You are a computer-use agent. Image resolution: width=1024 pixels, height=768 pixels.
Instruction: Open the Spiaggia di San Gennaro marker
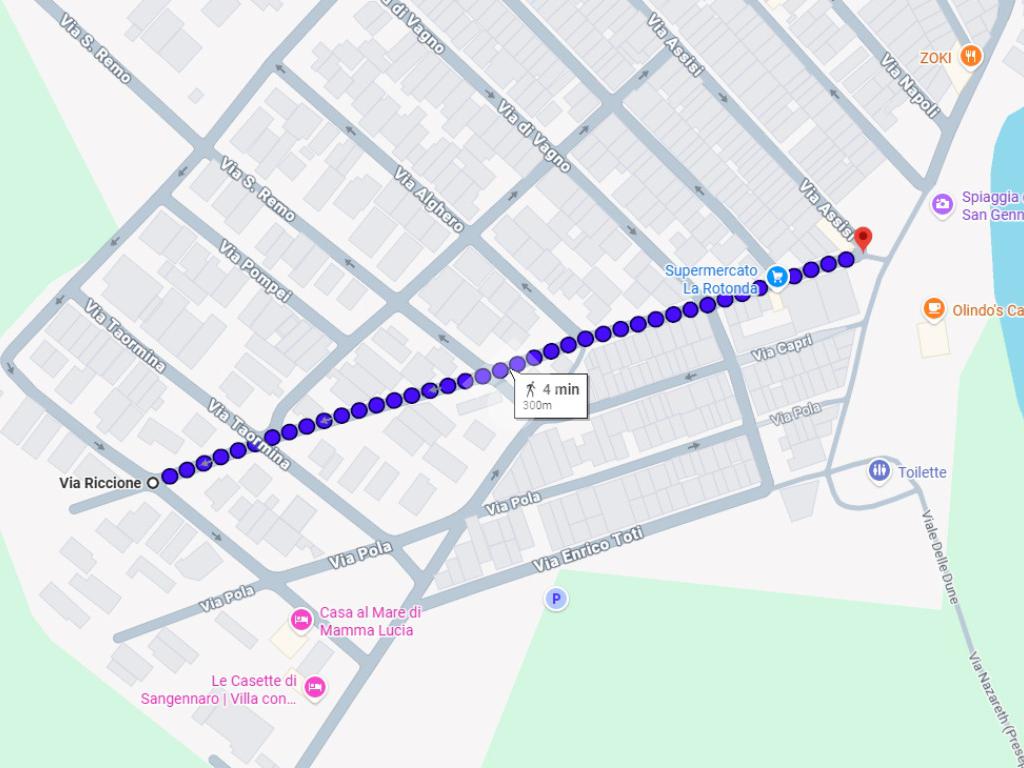[942, 205]
